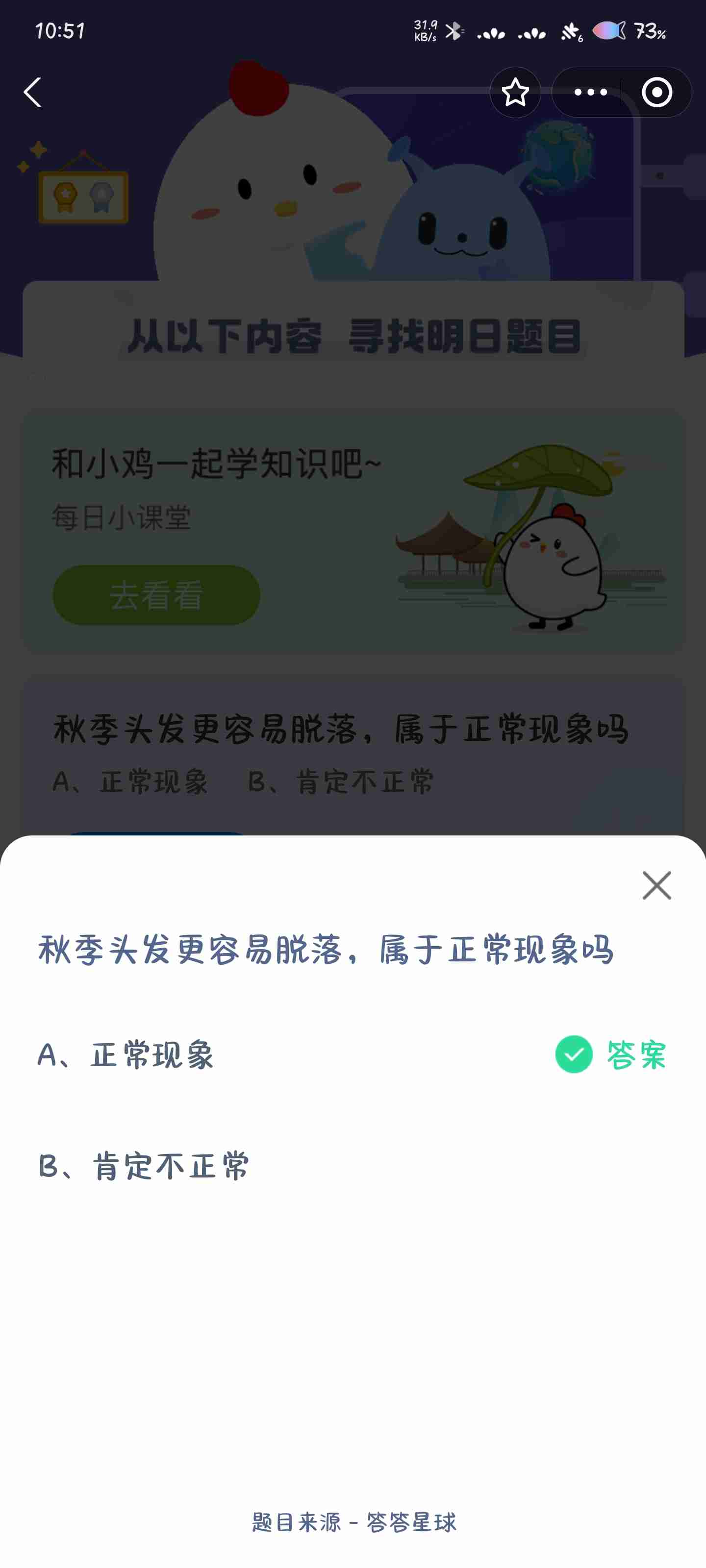Tap the star to favorite this mini program
706x1568 pixels.
pos(515,92)
